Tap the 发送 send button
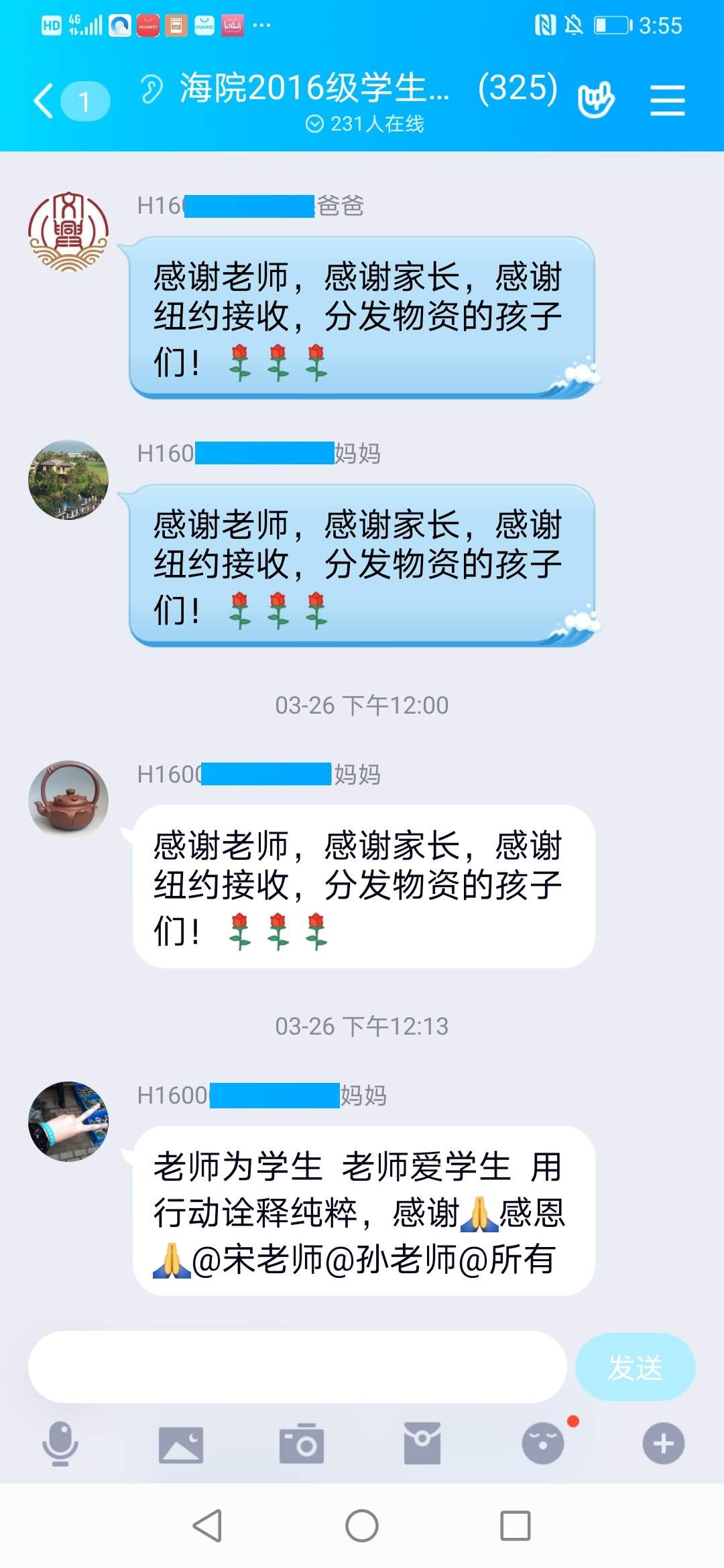724x1568 pixels. 634,1367
